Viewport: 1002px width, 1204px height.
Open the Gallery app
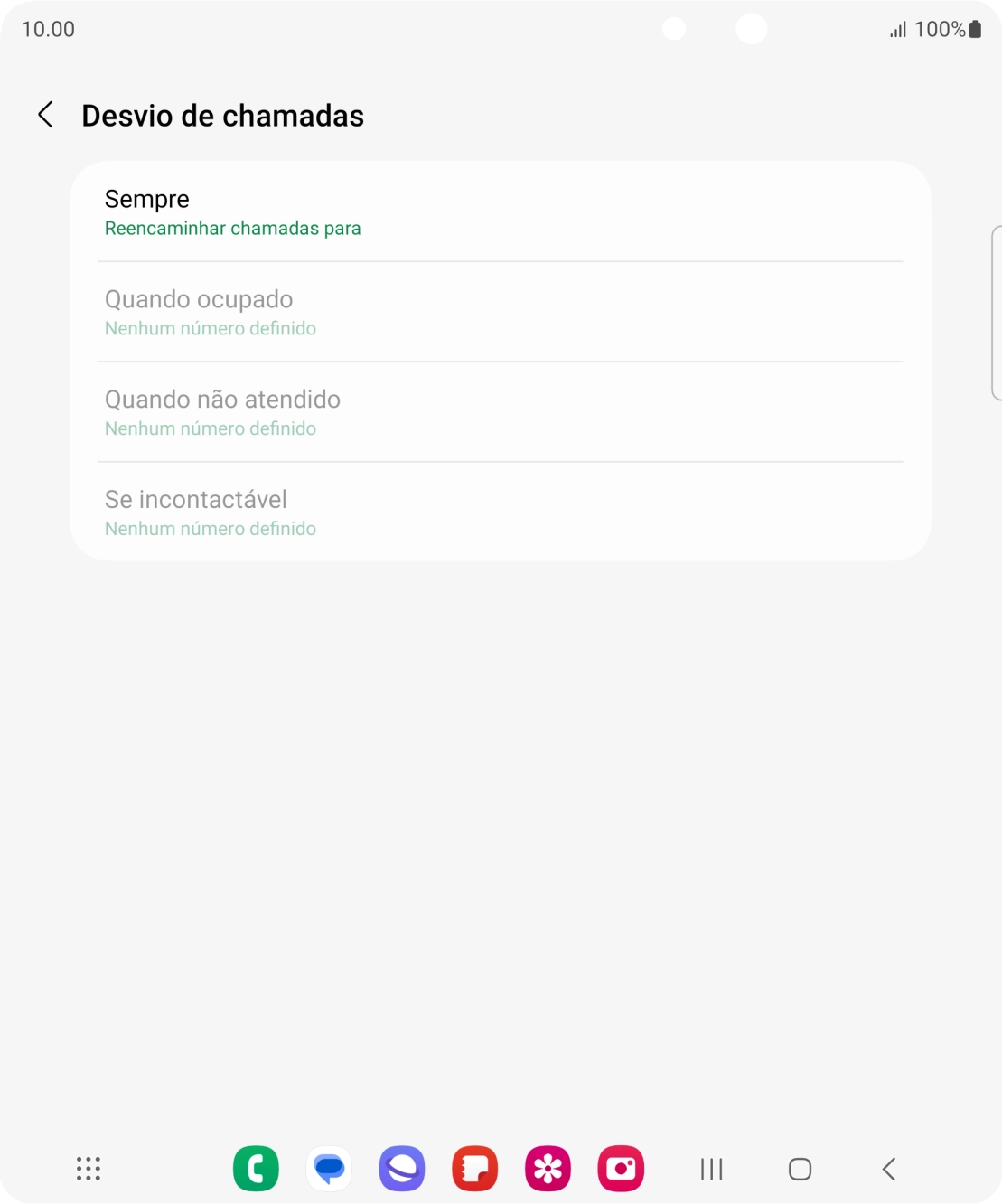548,1168
